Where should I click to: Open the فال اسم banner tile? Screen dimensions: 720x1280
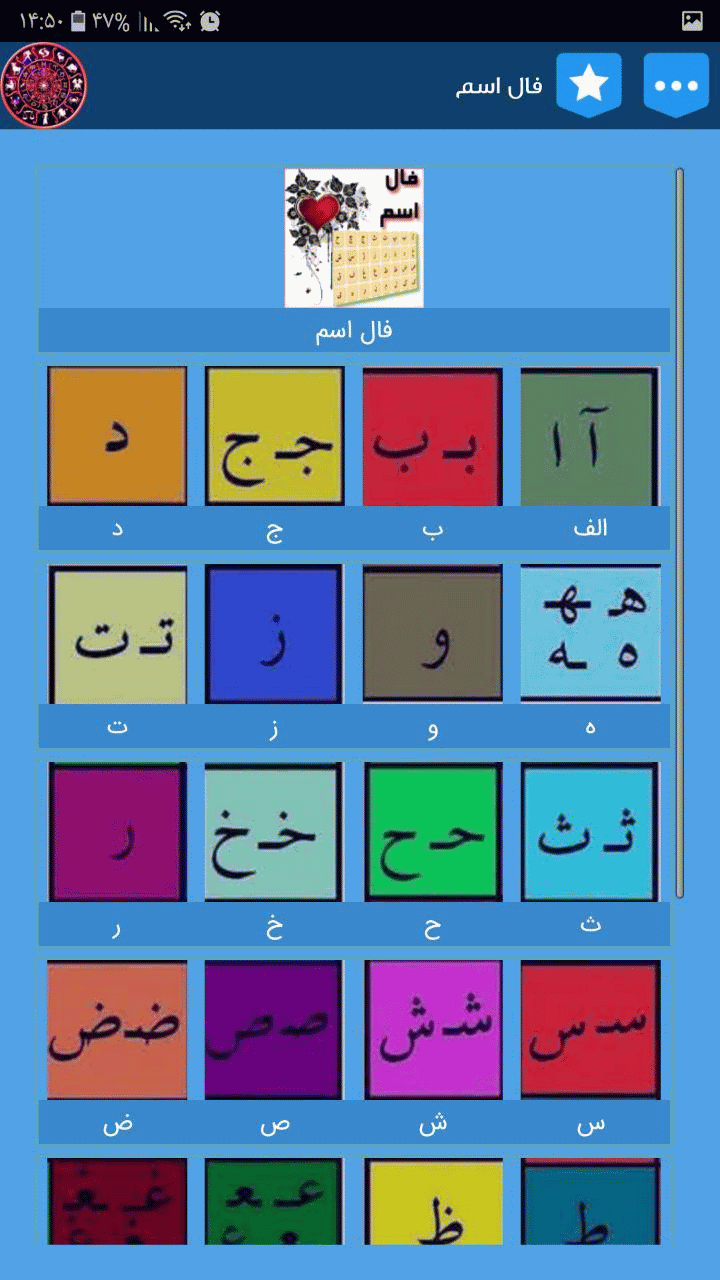354,259
